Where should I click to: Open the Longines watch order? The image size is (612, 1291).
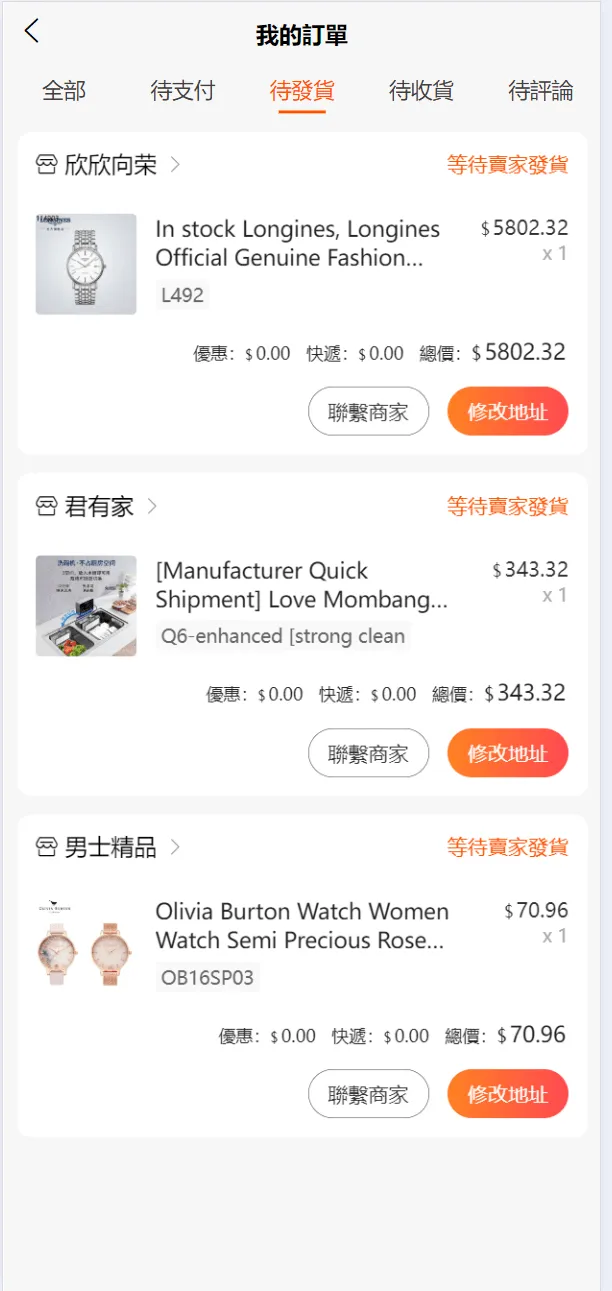click(x=297, y=244)
